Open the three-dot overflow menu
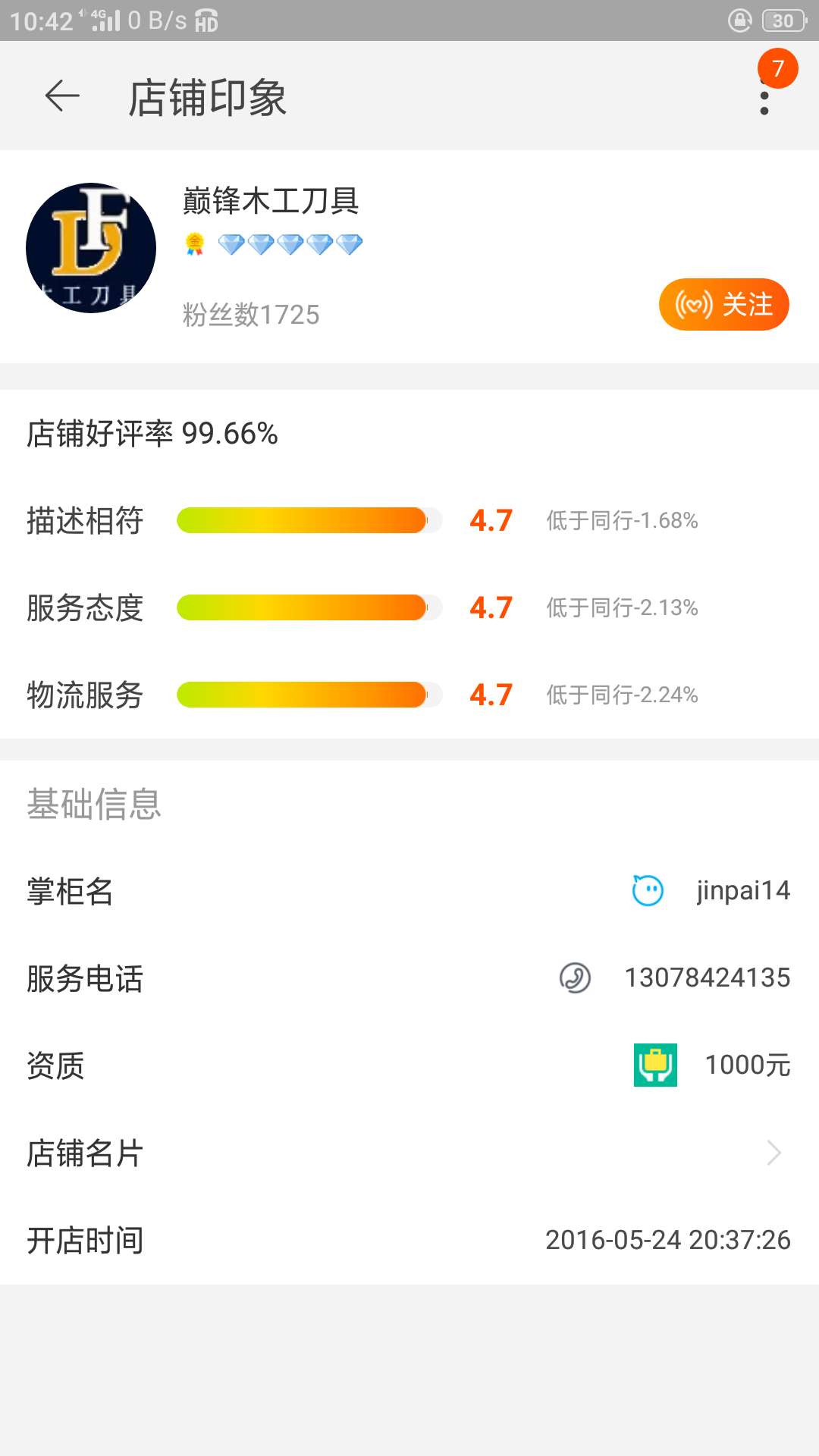This screenshot has height=1456, width=819. point(764,96)
